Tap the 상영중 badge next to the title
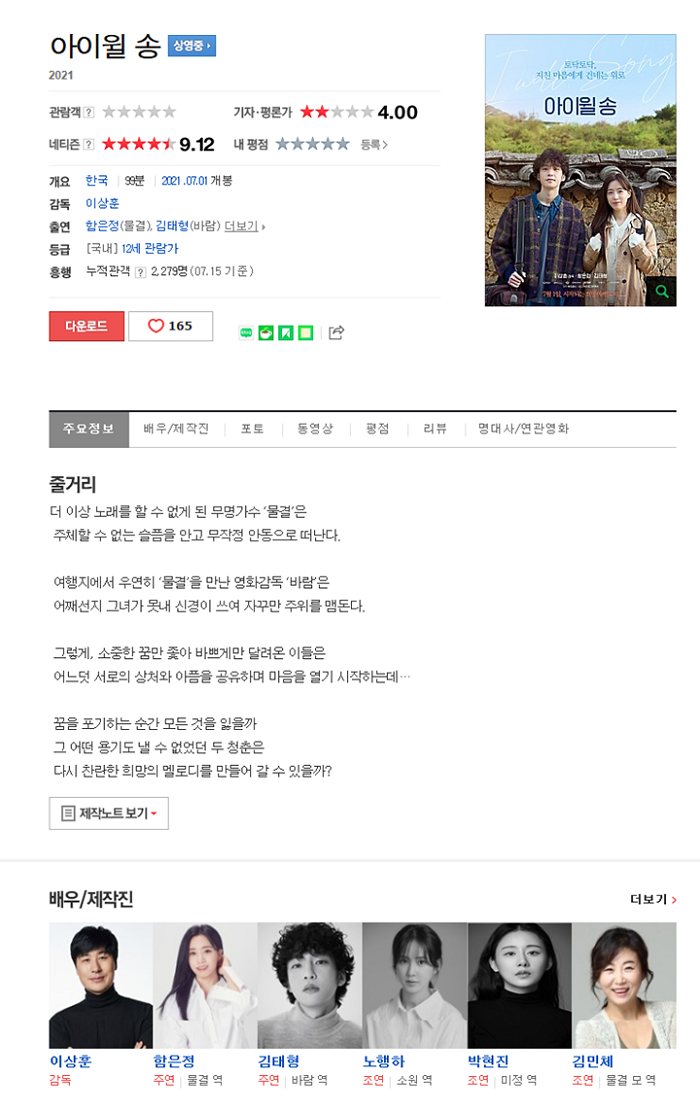This screenshot has width=700, height=1110. coord(192,46)
